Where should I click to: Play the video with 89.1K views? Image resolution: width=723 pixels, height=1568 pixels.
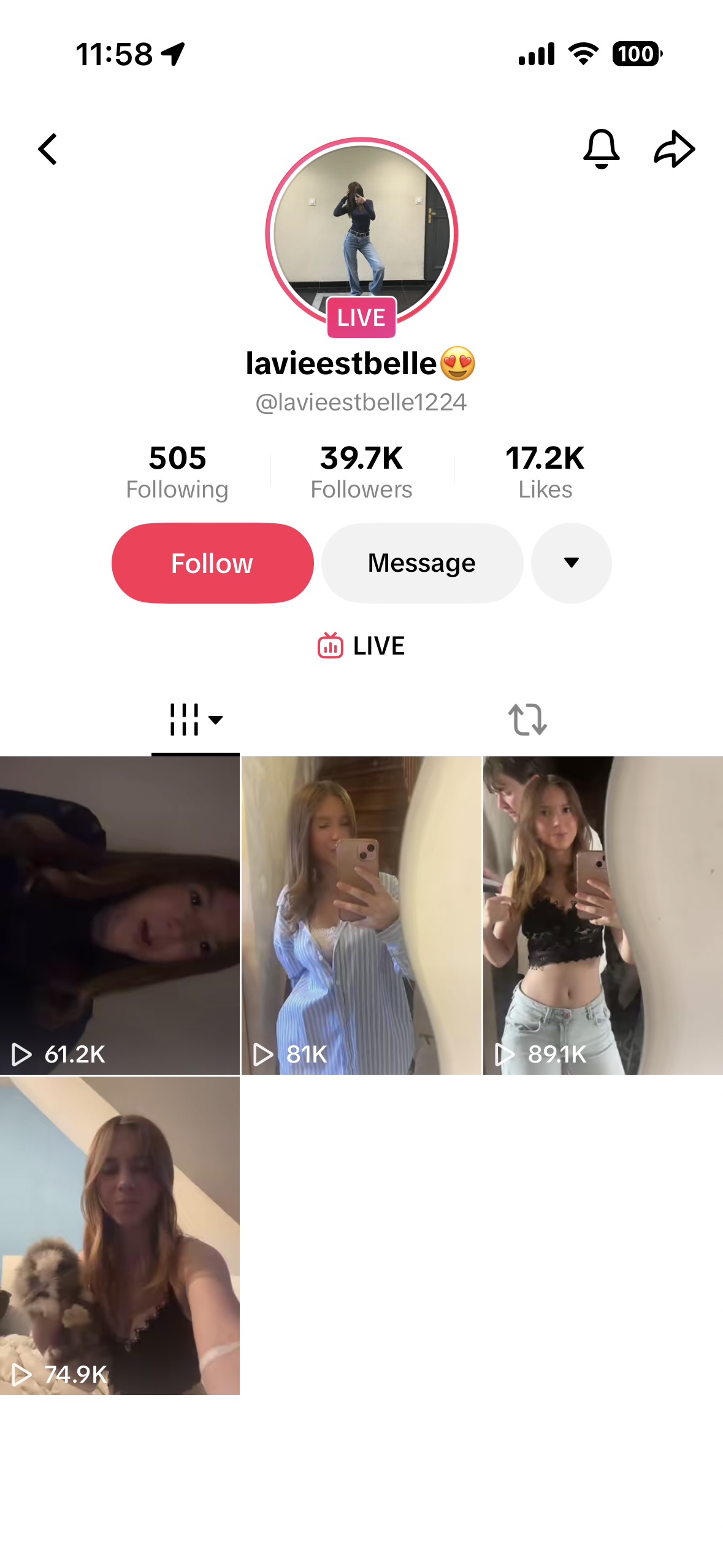(603, 915)
